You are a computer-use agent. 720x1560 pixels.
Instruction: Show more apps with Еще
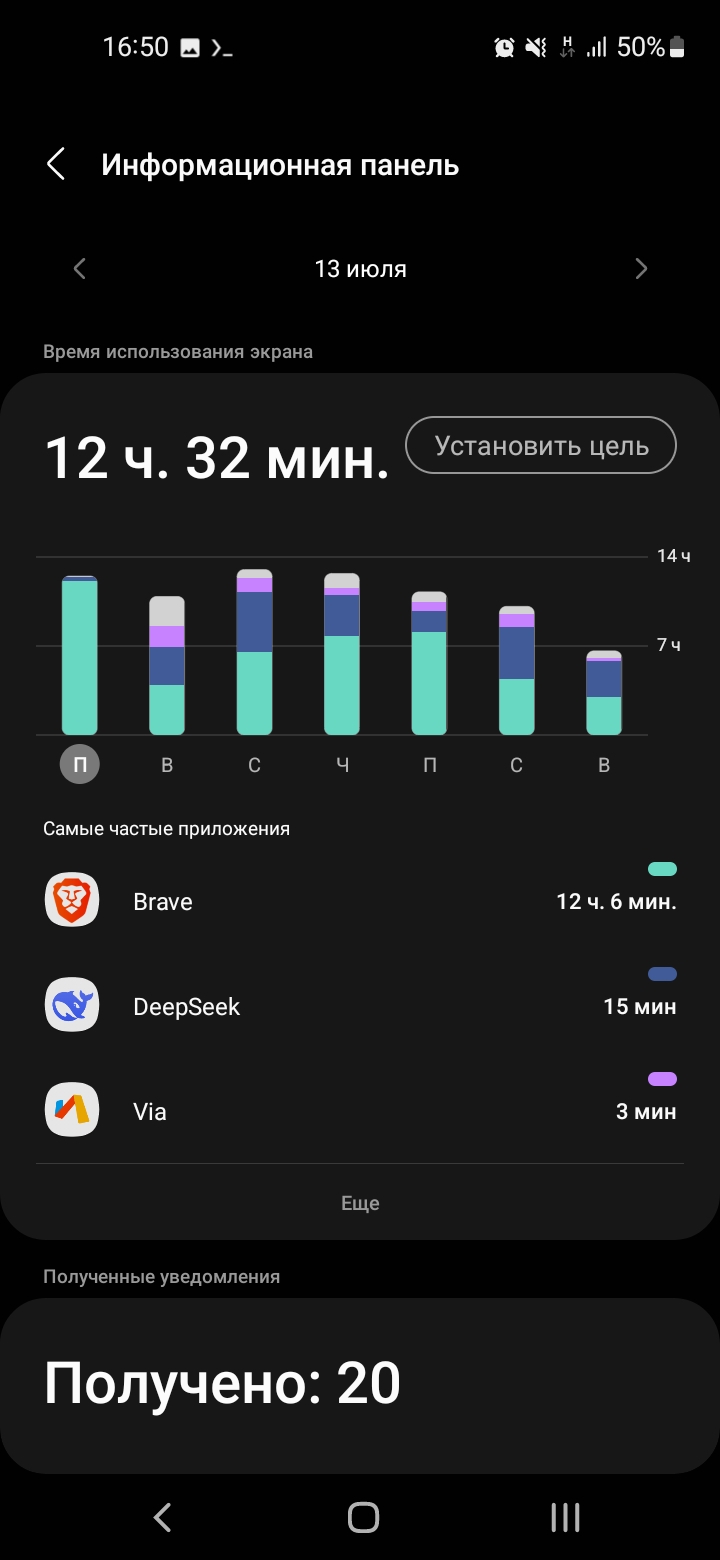pos(360,1203)
